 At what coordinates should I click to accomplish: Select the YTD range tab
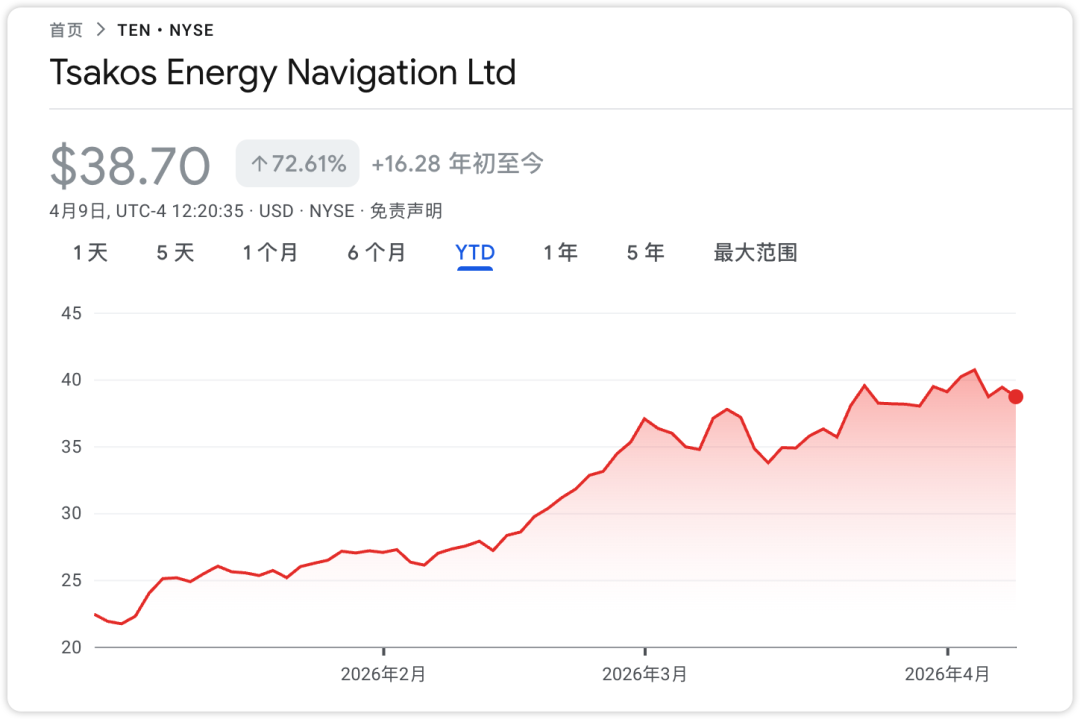[x=475, y=253]
